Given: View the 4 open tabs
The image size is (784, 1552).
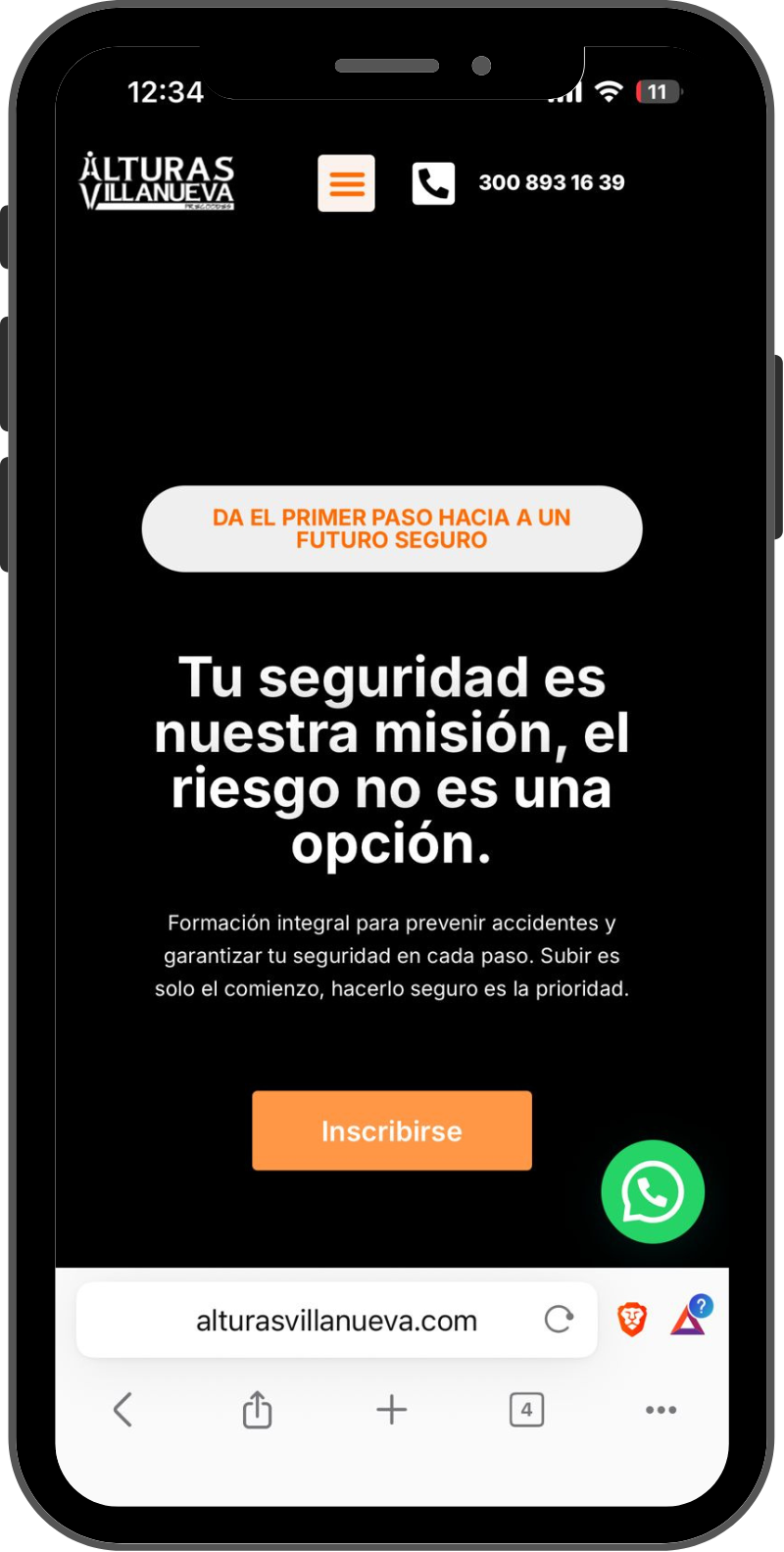Looking at the screenshot, I should tap(526, 1410).
